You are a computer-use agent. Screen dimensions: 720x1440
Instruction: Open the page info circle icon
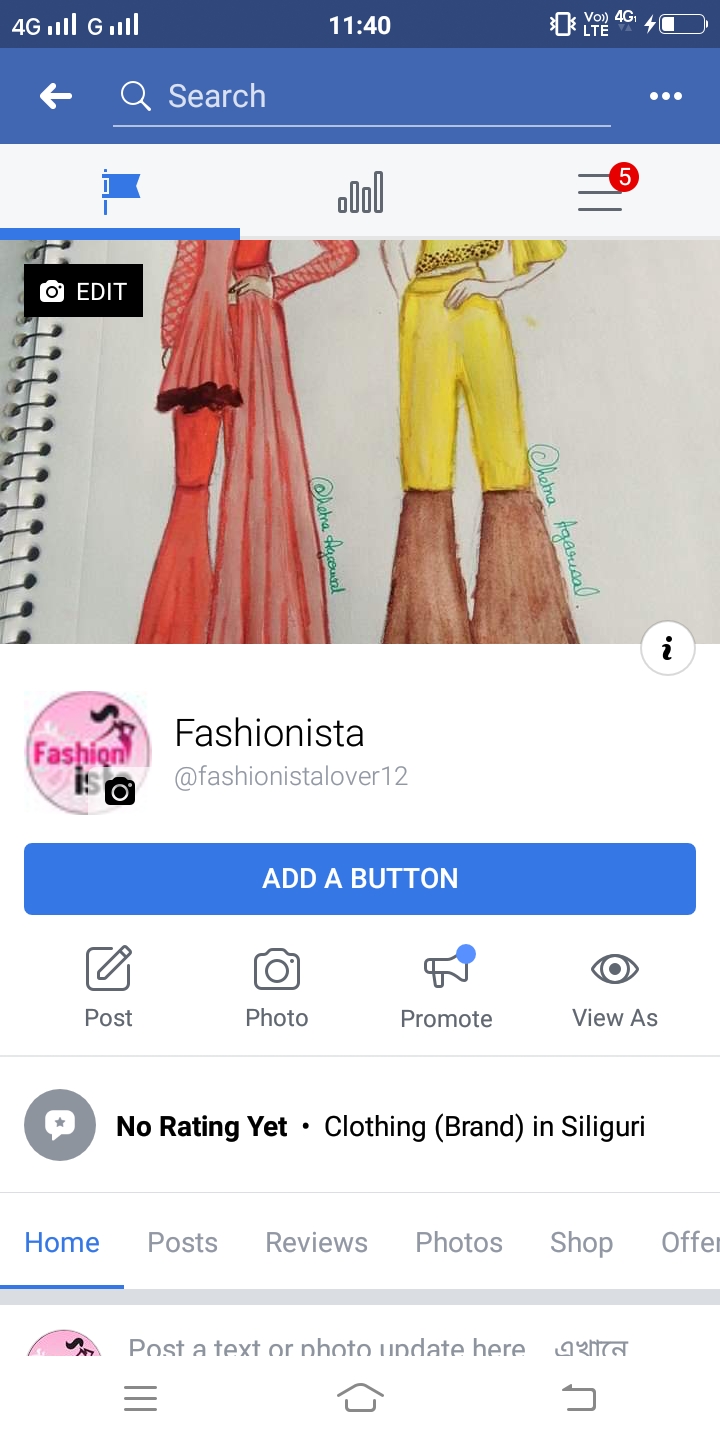(x=667, y=647)
